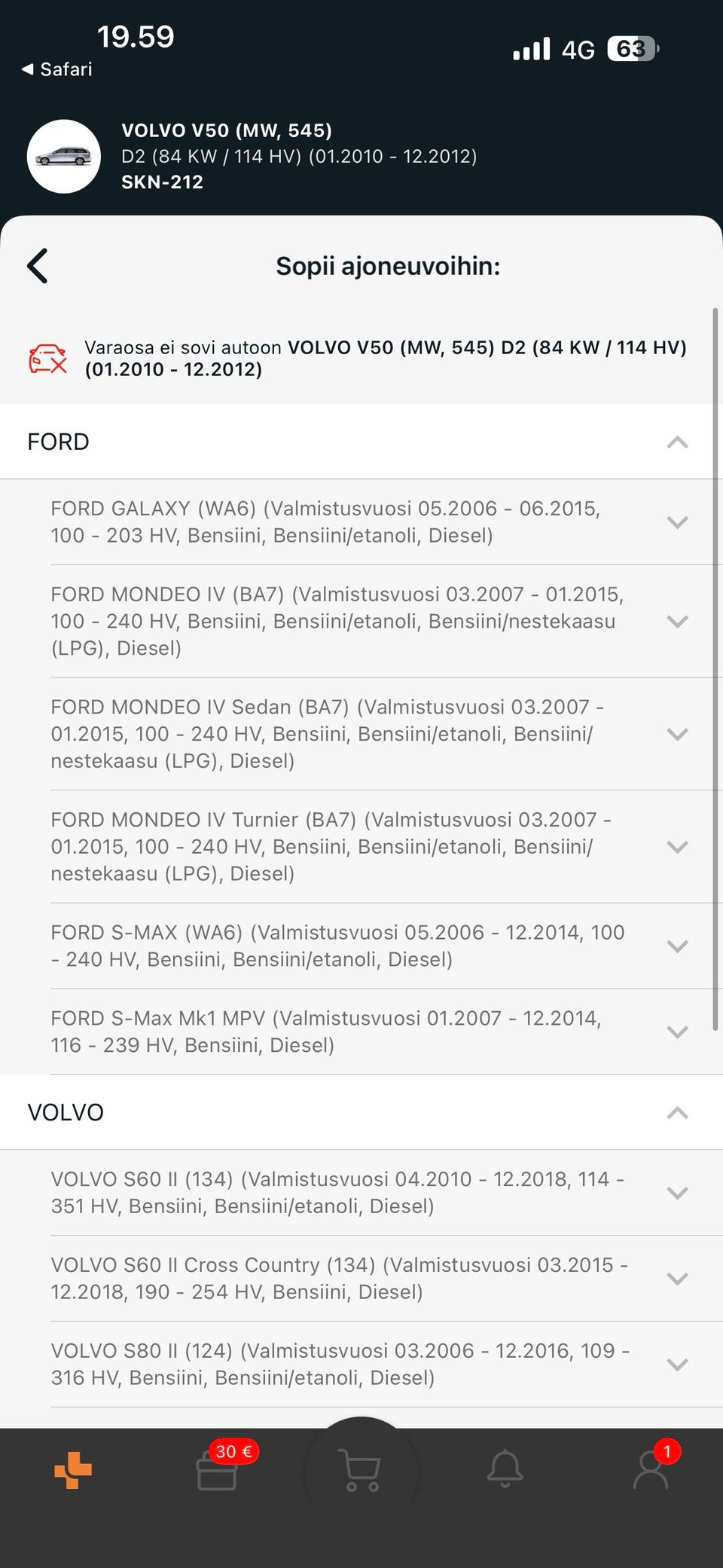
Task: Go back using the left arrow
Action: point(37,266)
